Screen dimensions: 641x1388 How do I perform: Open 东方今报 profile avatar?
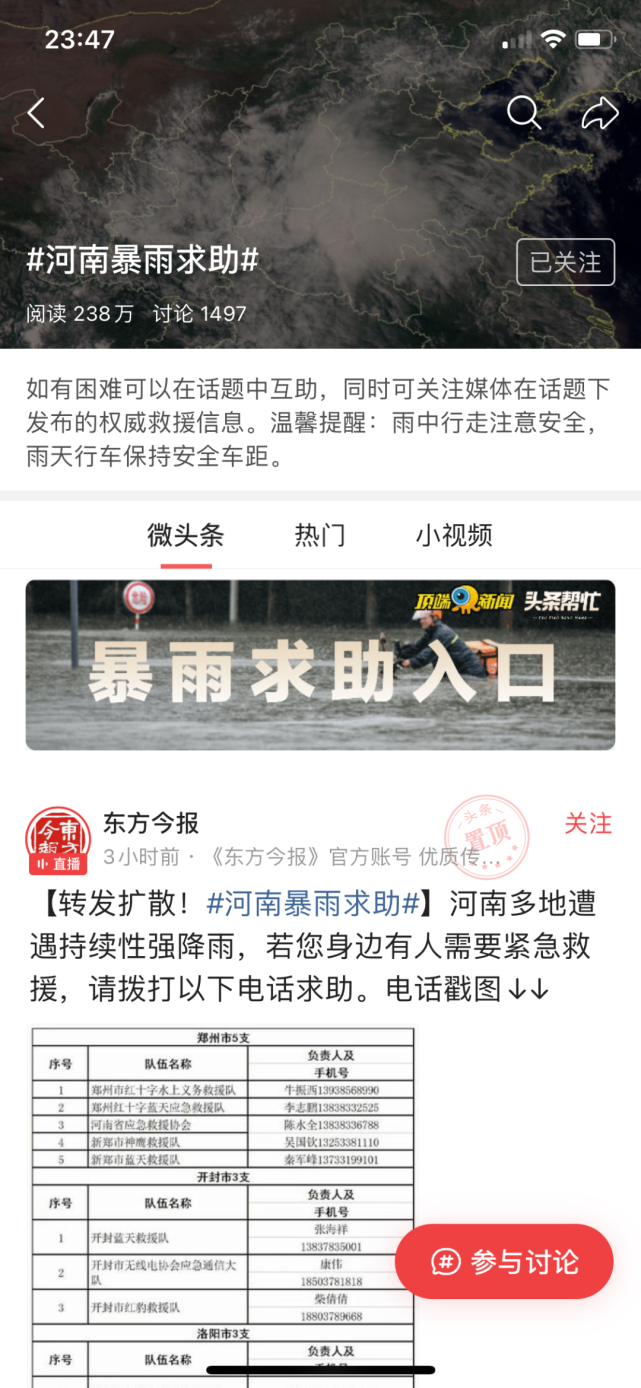tap(57, 840)
